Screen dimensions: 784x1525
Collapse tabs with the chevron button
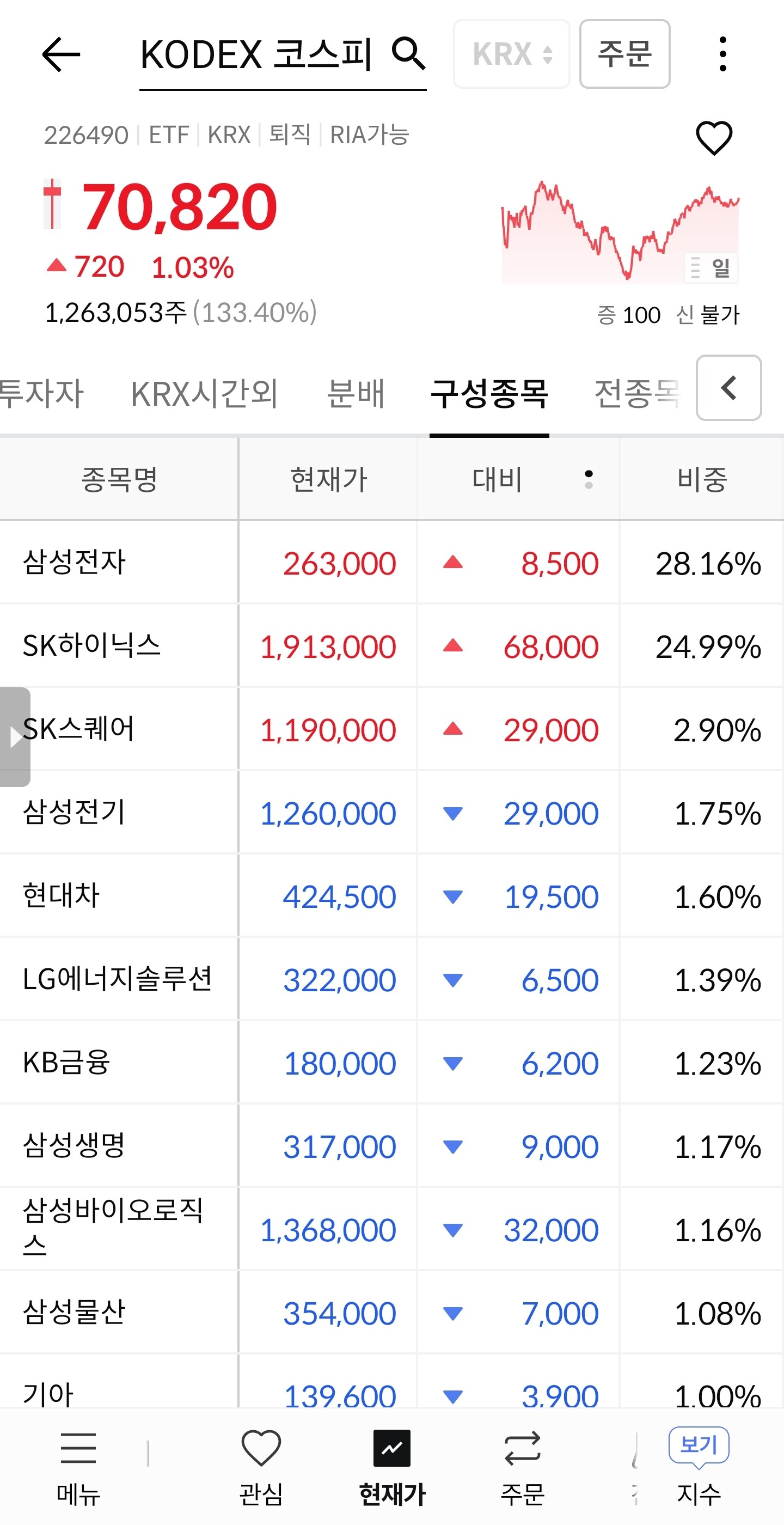click(728, 388)
